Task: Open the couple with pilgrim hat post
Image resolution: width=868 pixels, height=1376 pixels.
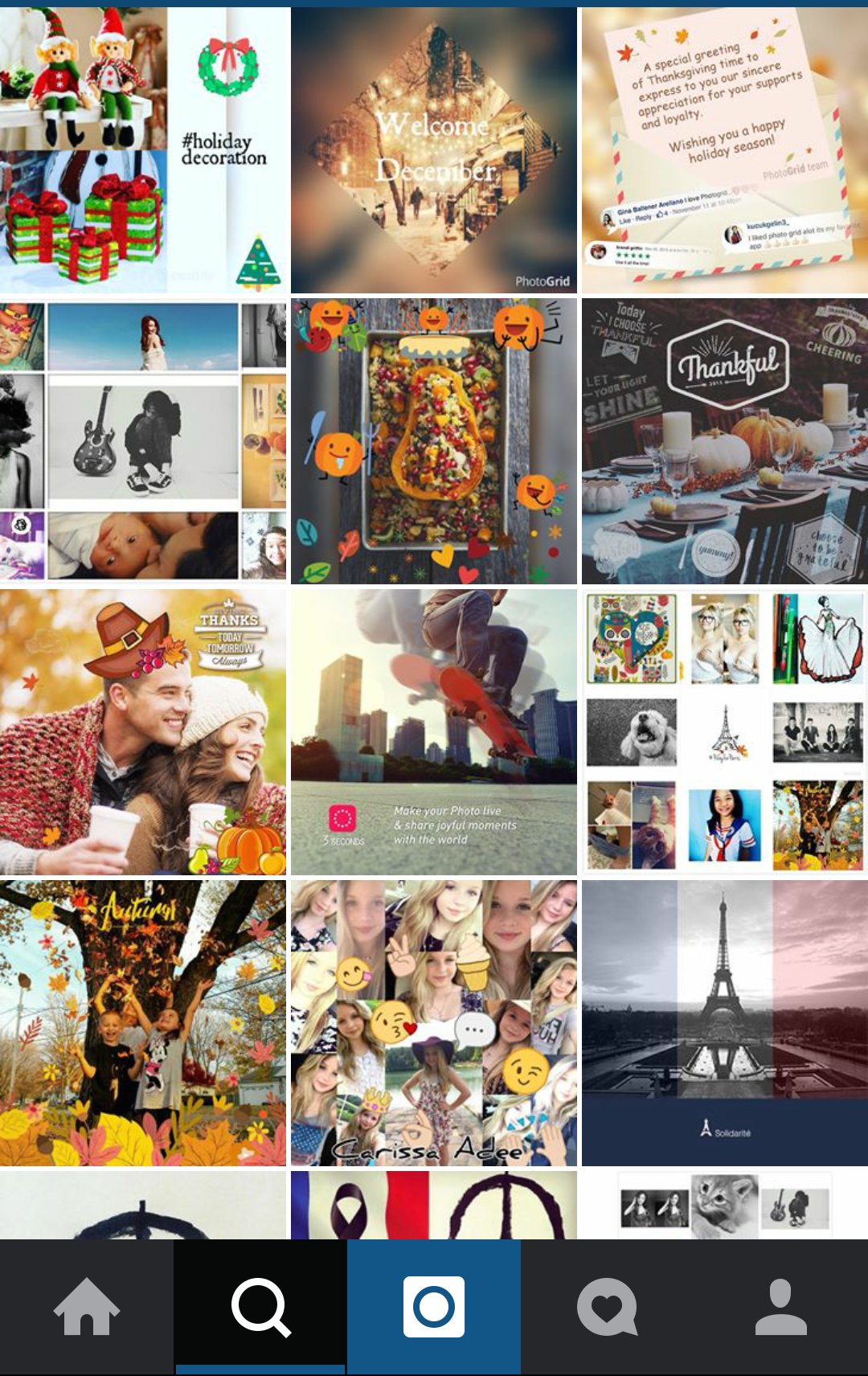Action: point(143,732)
